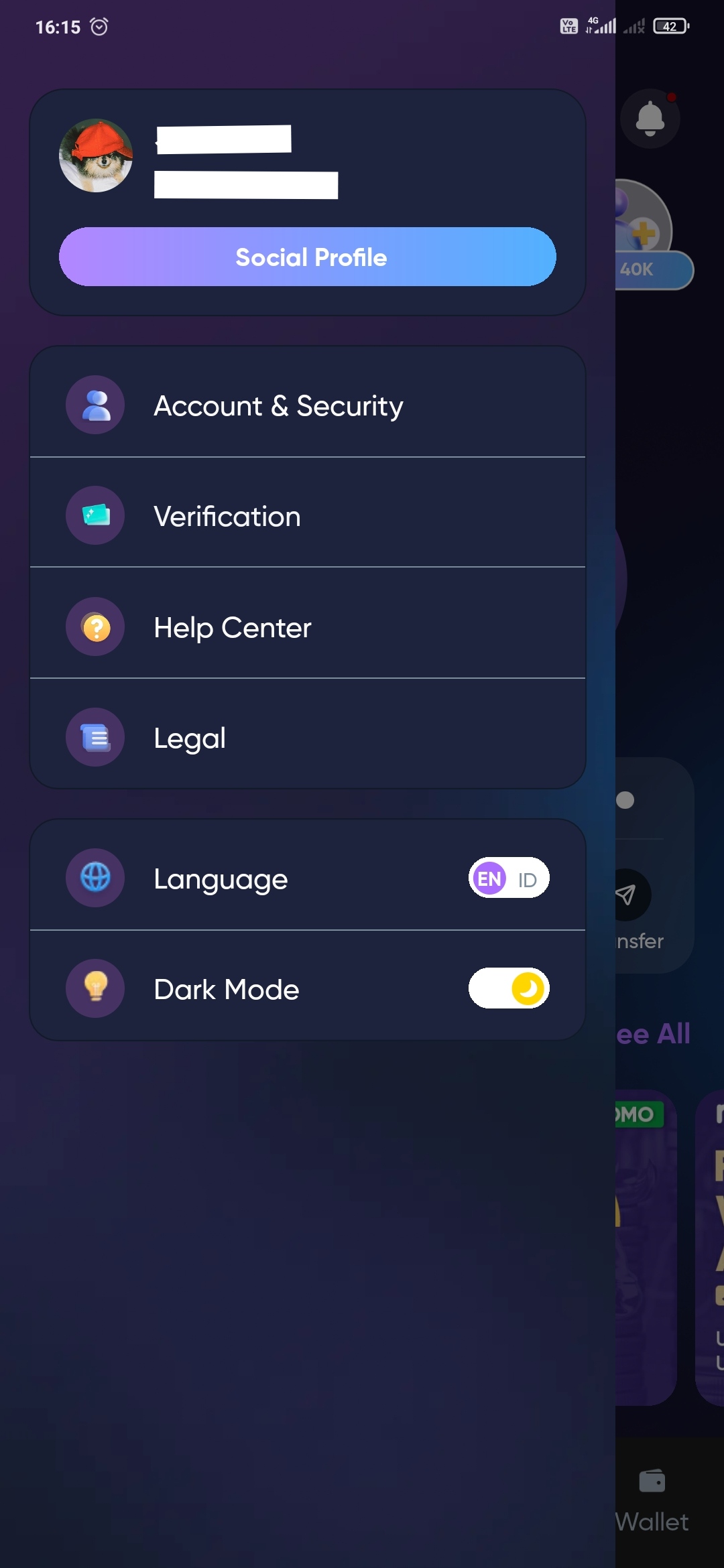This screenshot has width=724, height=1568.
Task: Open the notifications bell
Action: coord(650,119)
